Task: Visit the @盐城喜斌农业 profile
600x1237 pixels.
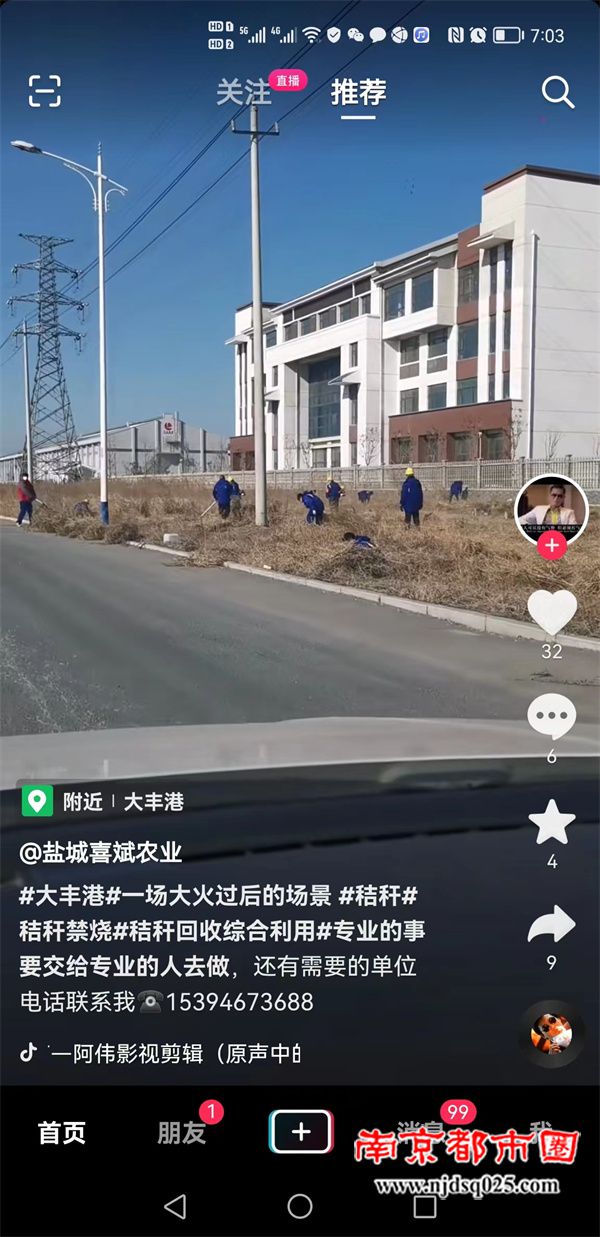Action: 101,852
